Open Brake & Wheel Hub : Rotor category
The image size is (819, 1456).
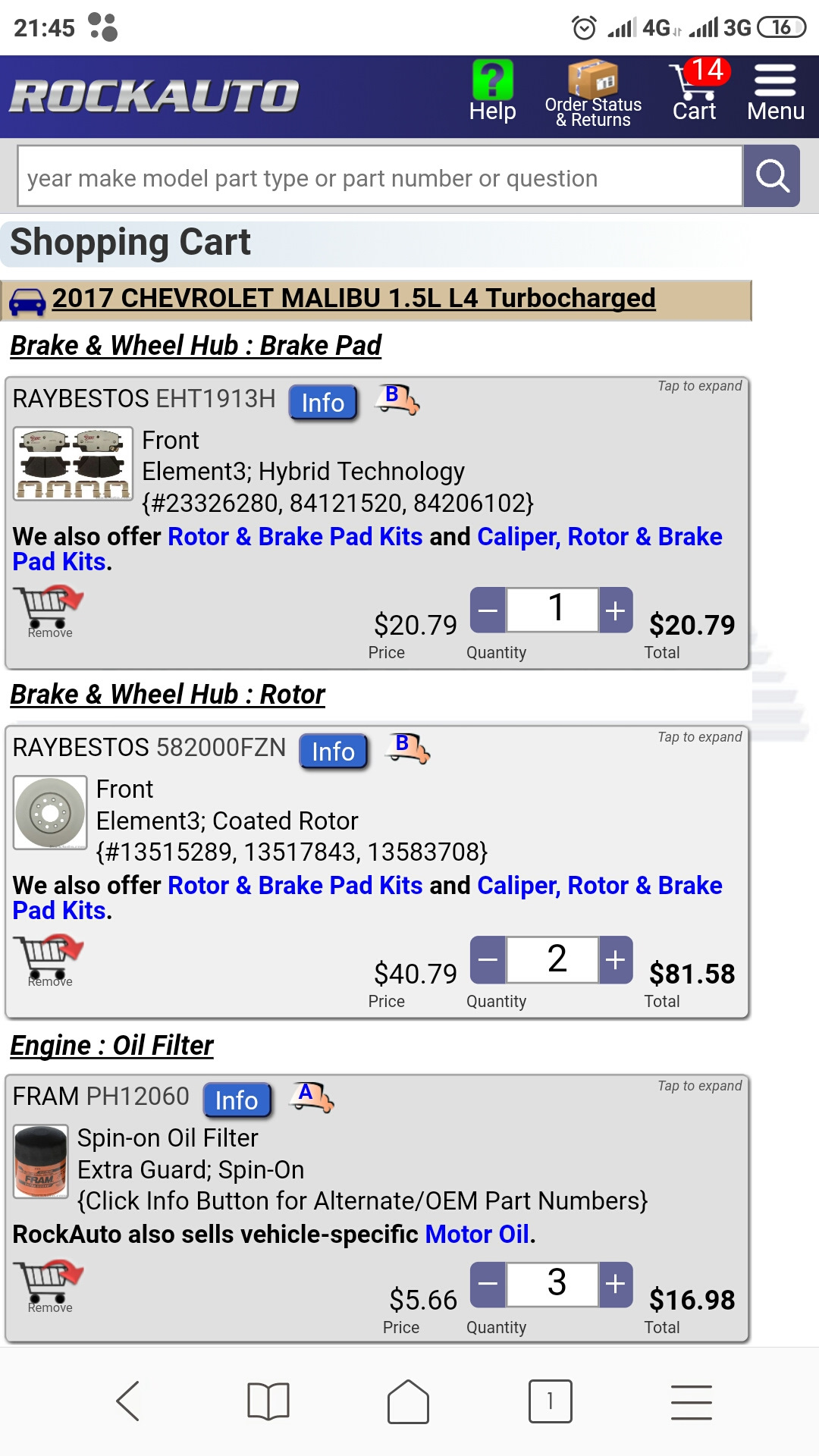tap(168, 695)
